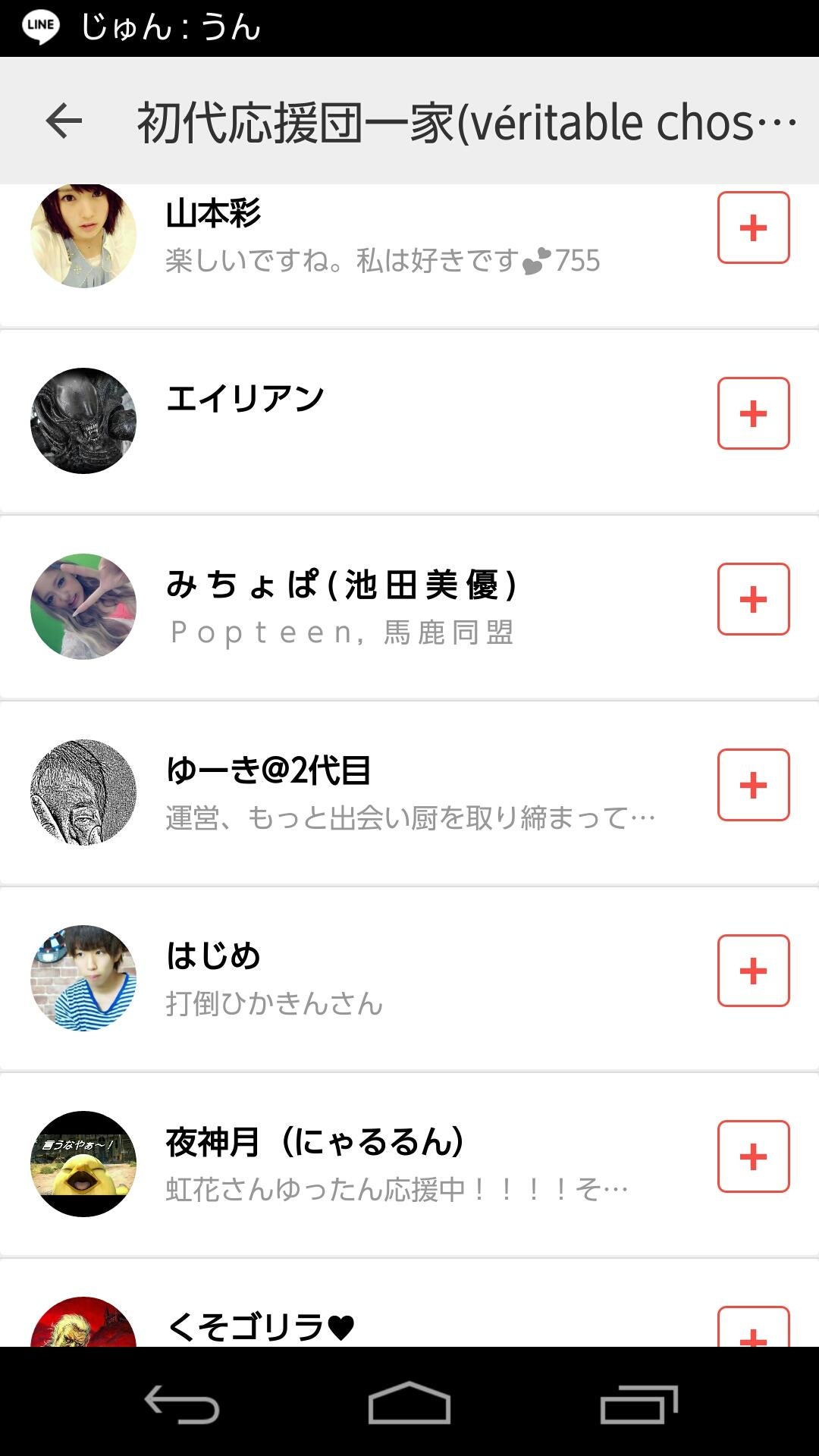Open ゆーき@2代目 profile row
The height and width of the screenshot is (1456, 819).
pyautogui.click(x=379, y=793)
